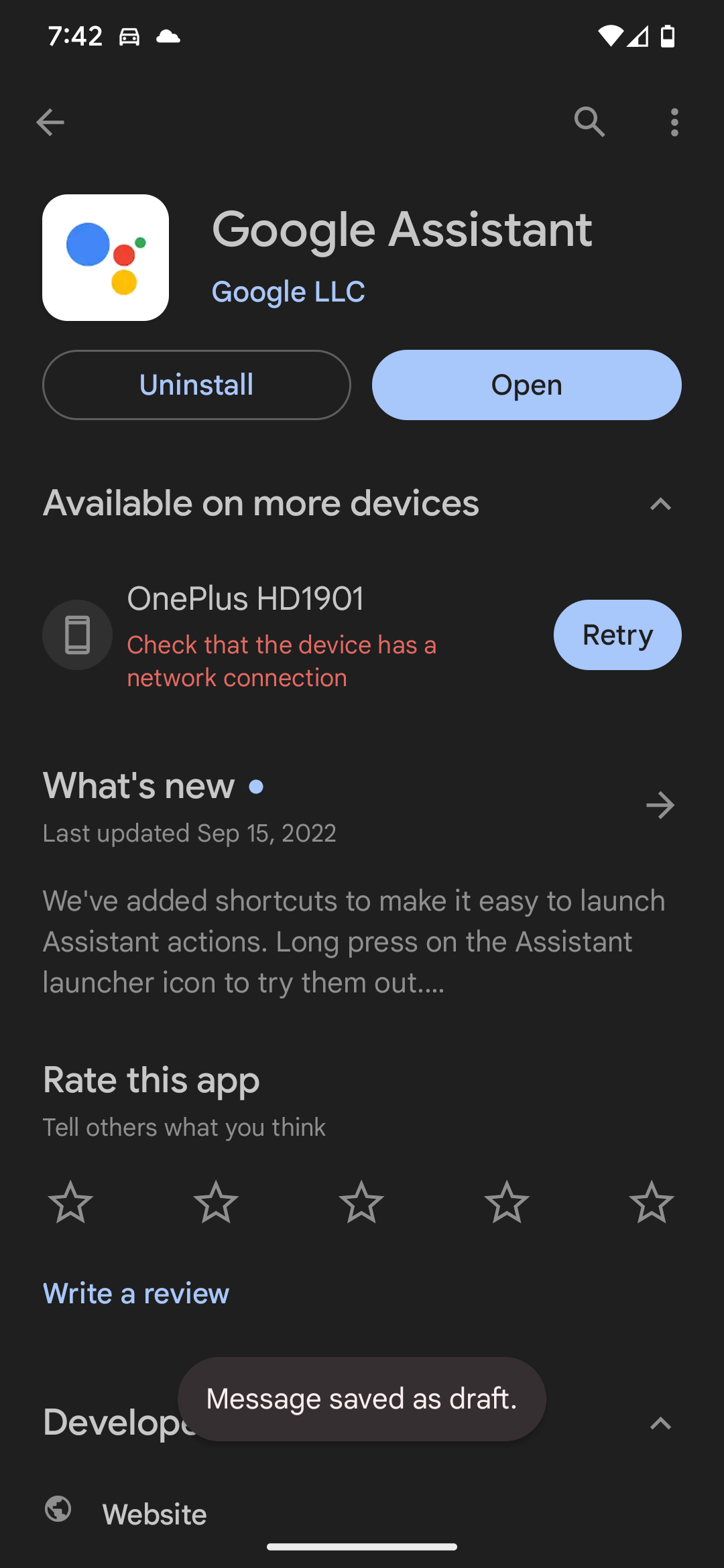Tap Write a review link

tap(136, 1293)
